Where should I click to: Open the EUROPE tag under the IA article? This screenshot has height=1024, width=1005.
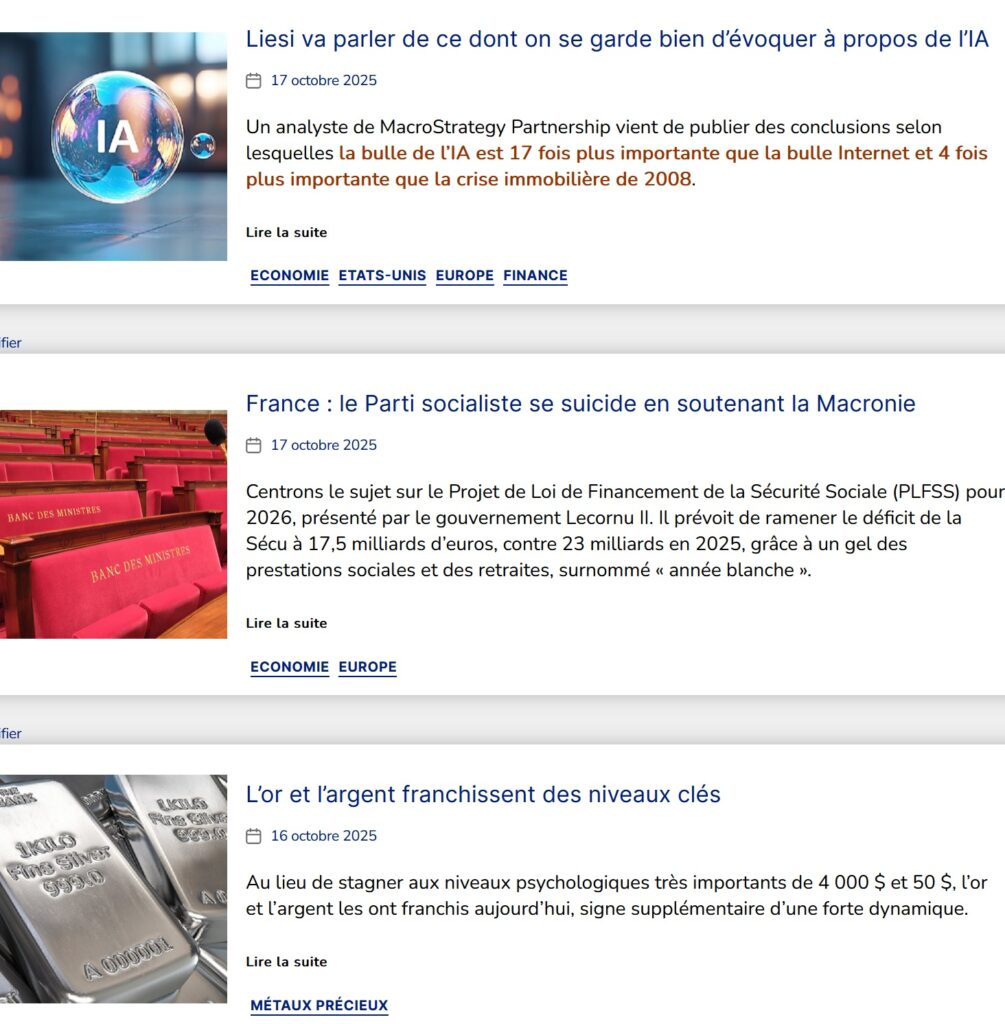pos(464,275)
